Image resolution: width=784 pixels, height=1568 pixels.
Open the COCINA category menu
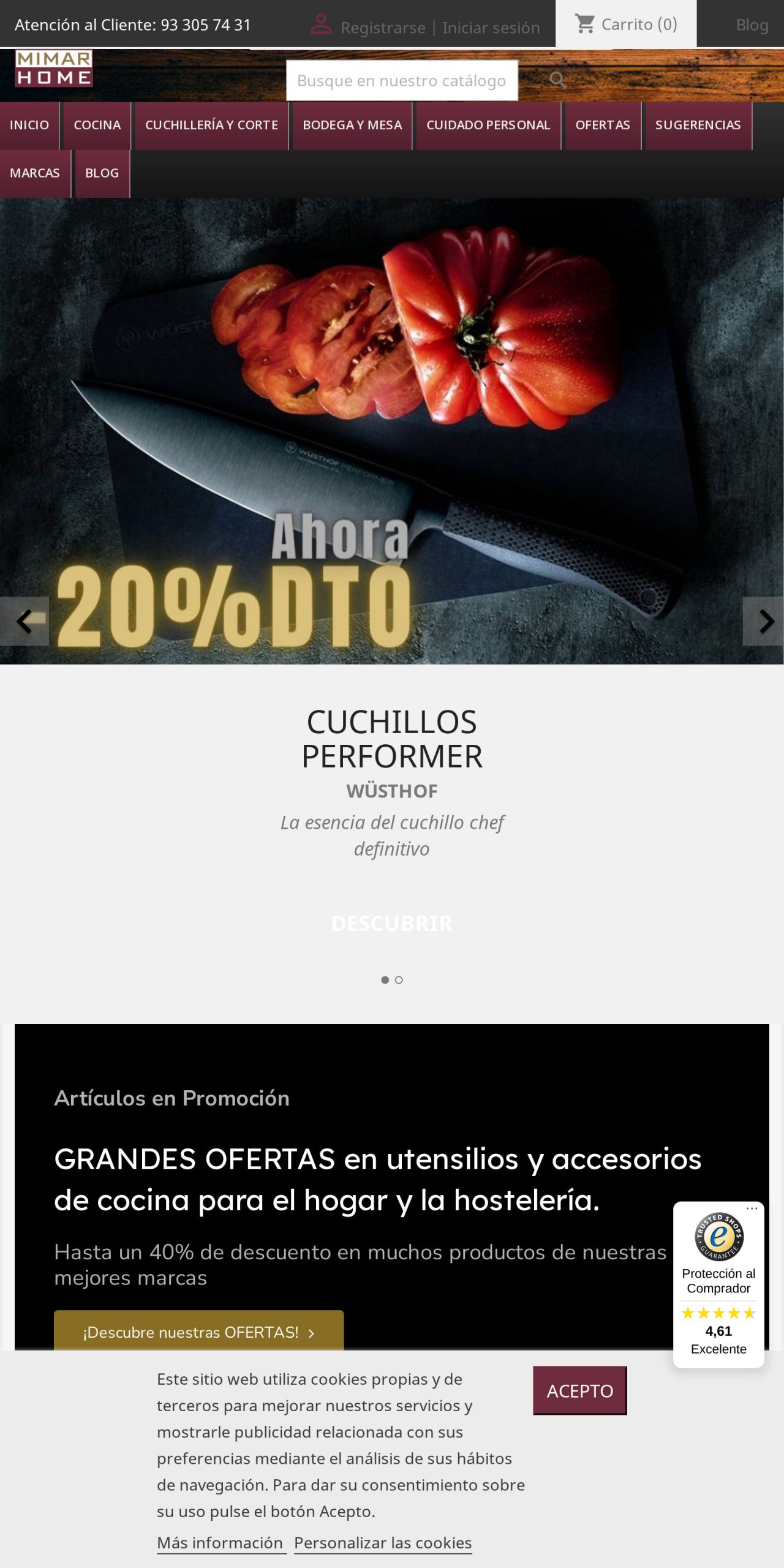coord(97,125)
